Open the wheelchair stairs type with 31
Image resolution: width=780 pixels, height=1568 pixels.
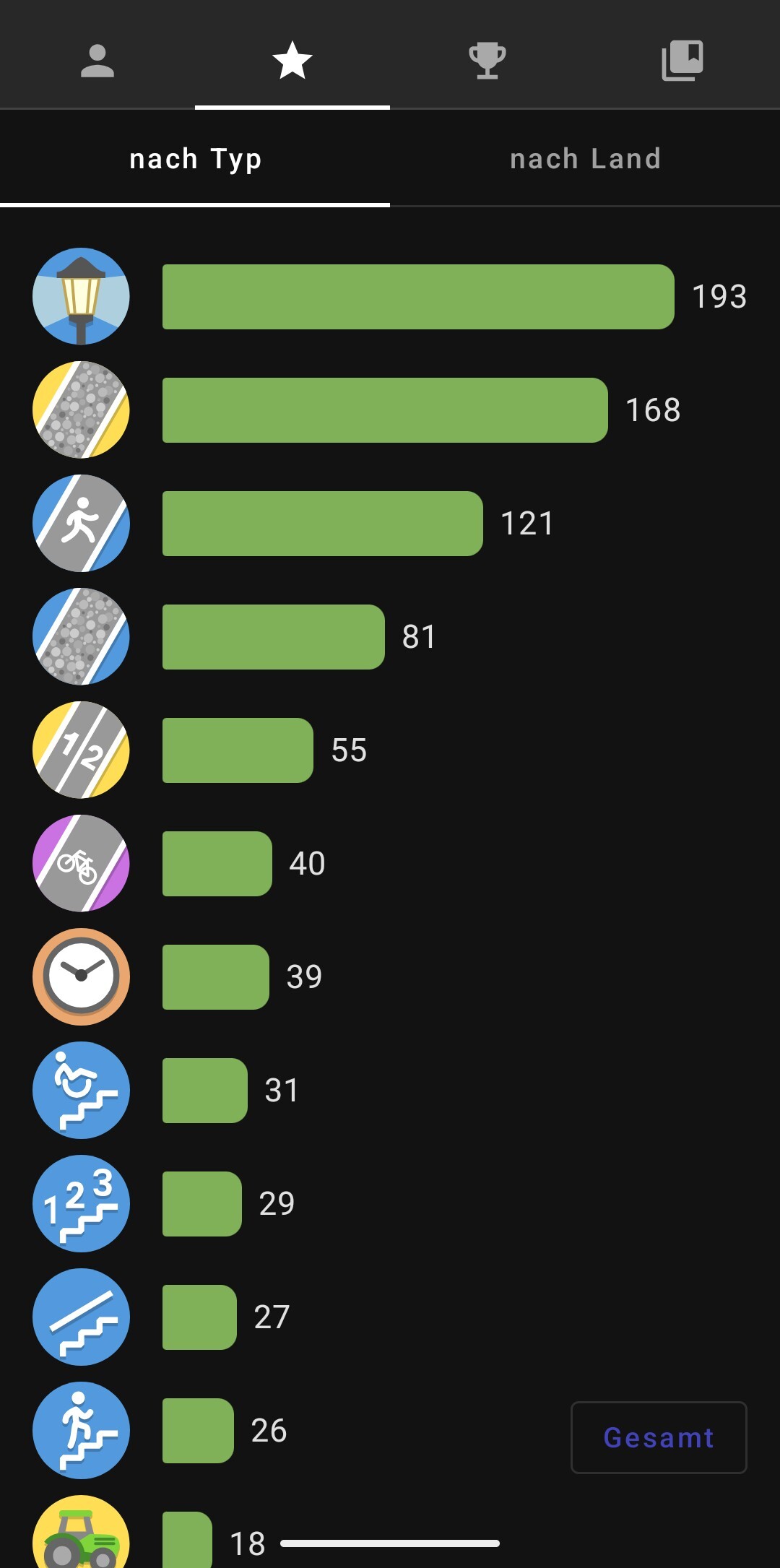pos(81,1090)
